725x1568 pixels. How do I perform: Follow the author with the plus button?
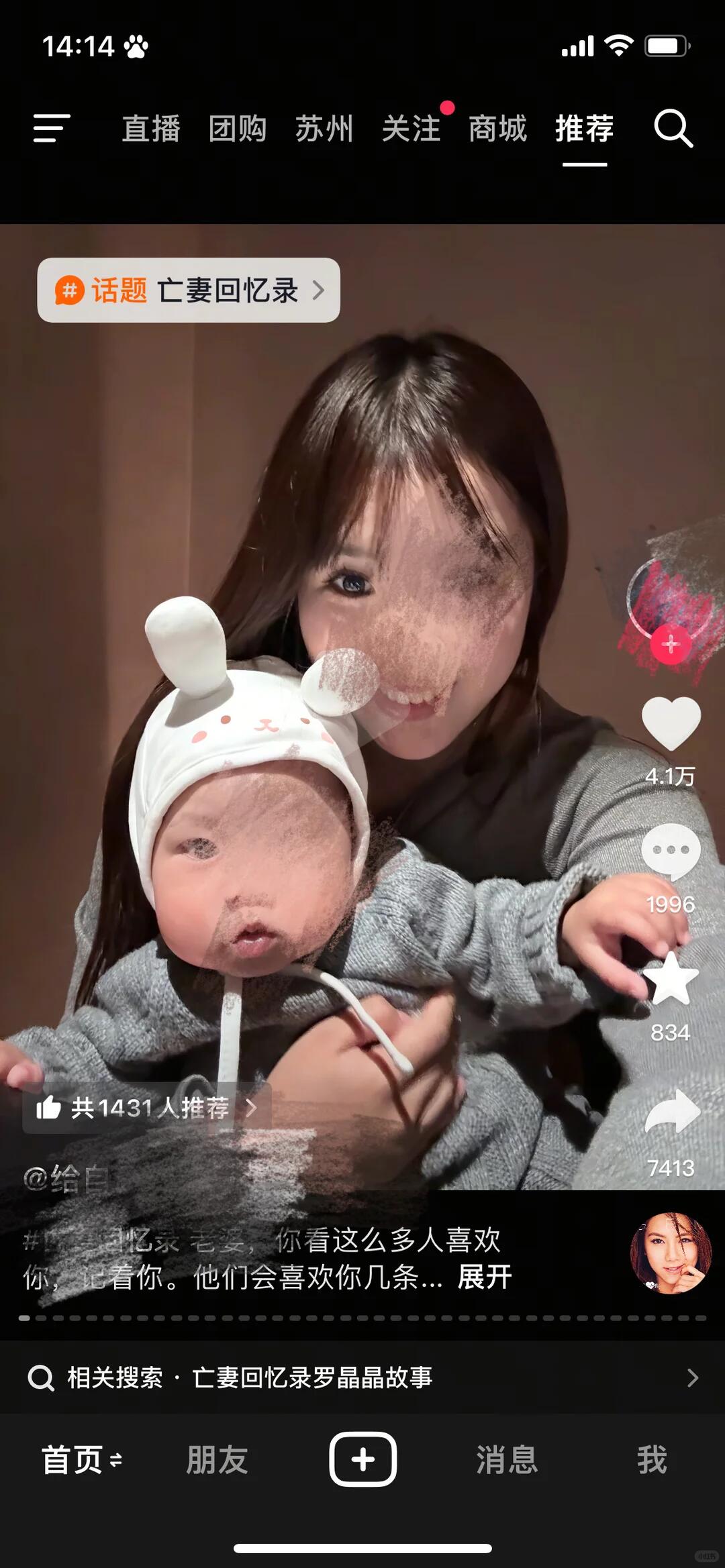(670, 645)
